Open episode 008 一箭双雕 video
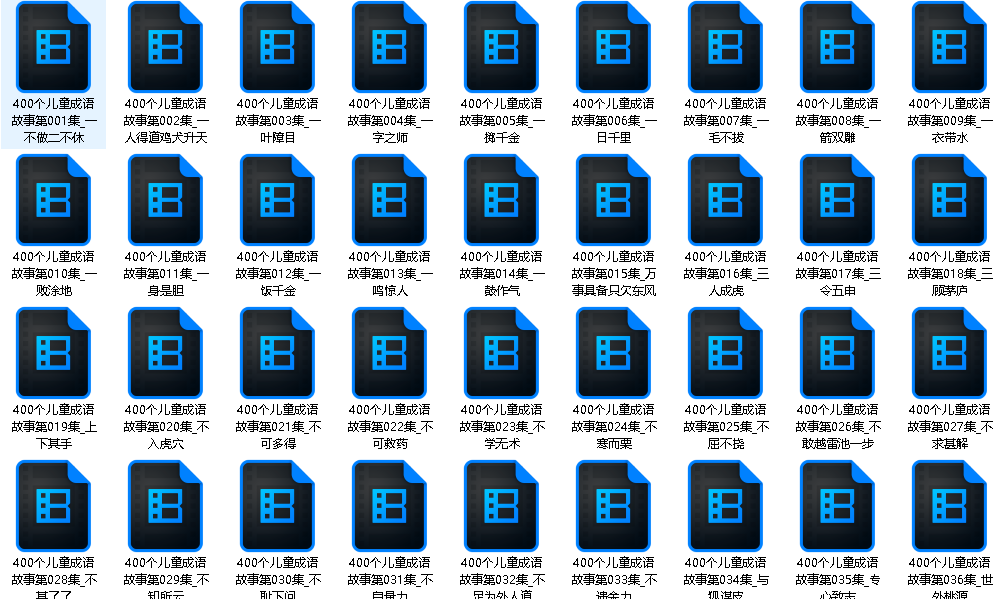Screen dimensions: 1006x599 (x=837, y=47)
